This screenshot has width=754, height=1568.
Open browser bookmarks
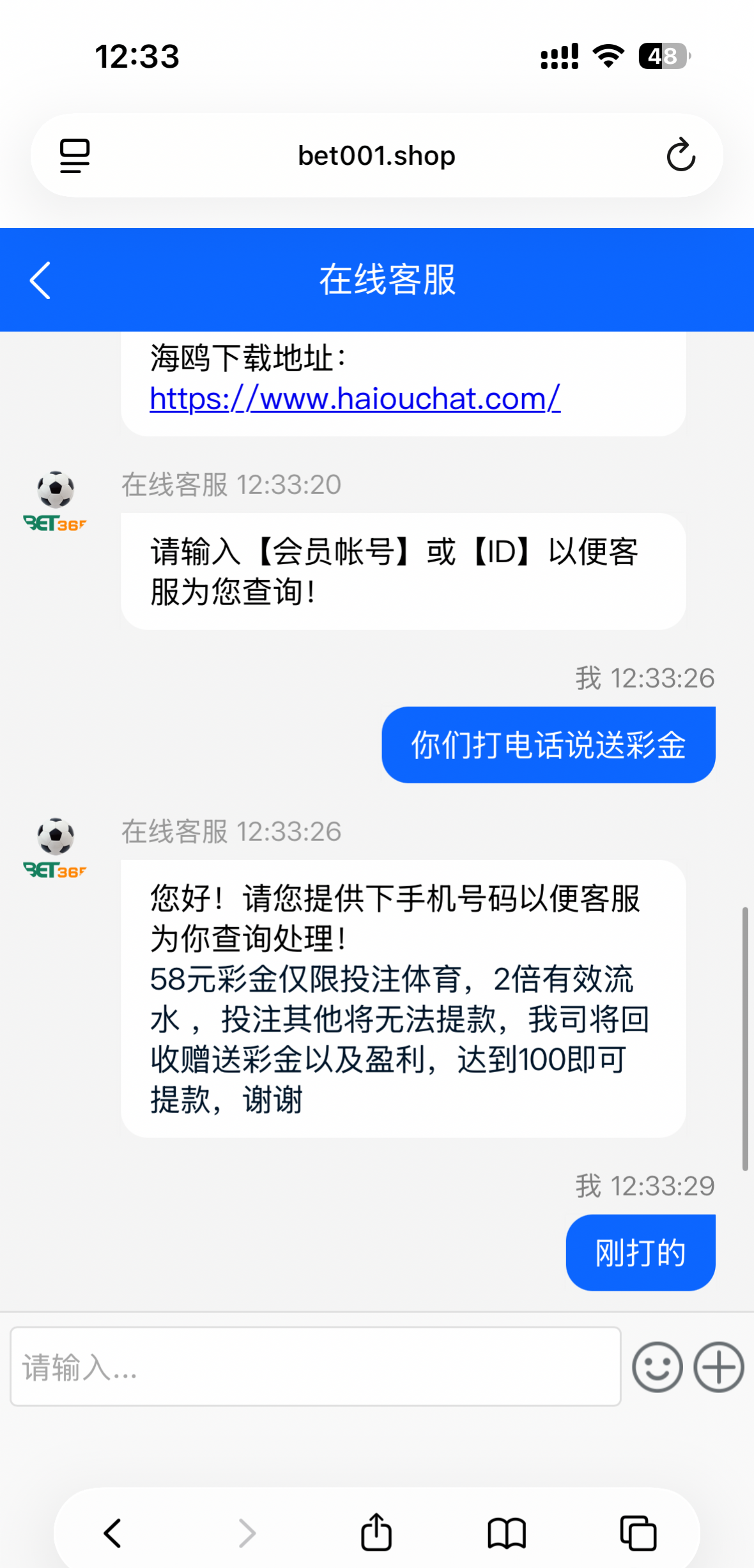[506, 1533]
